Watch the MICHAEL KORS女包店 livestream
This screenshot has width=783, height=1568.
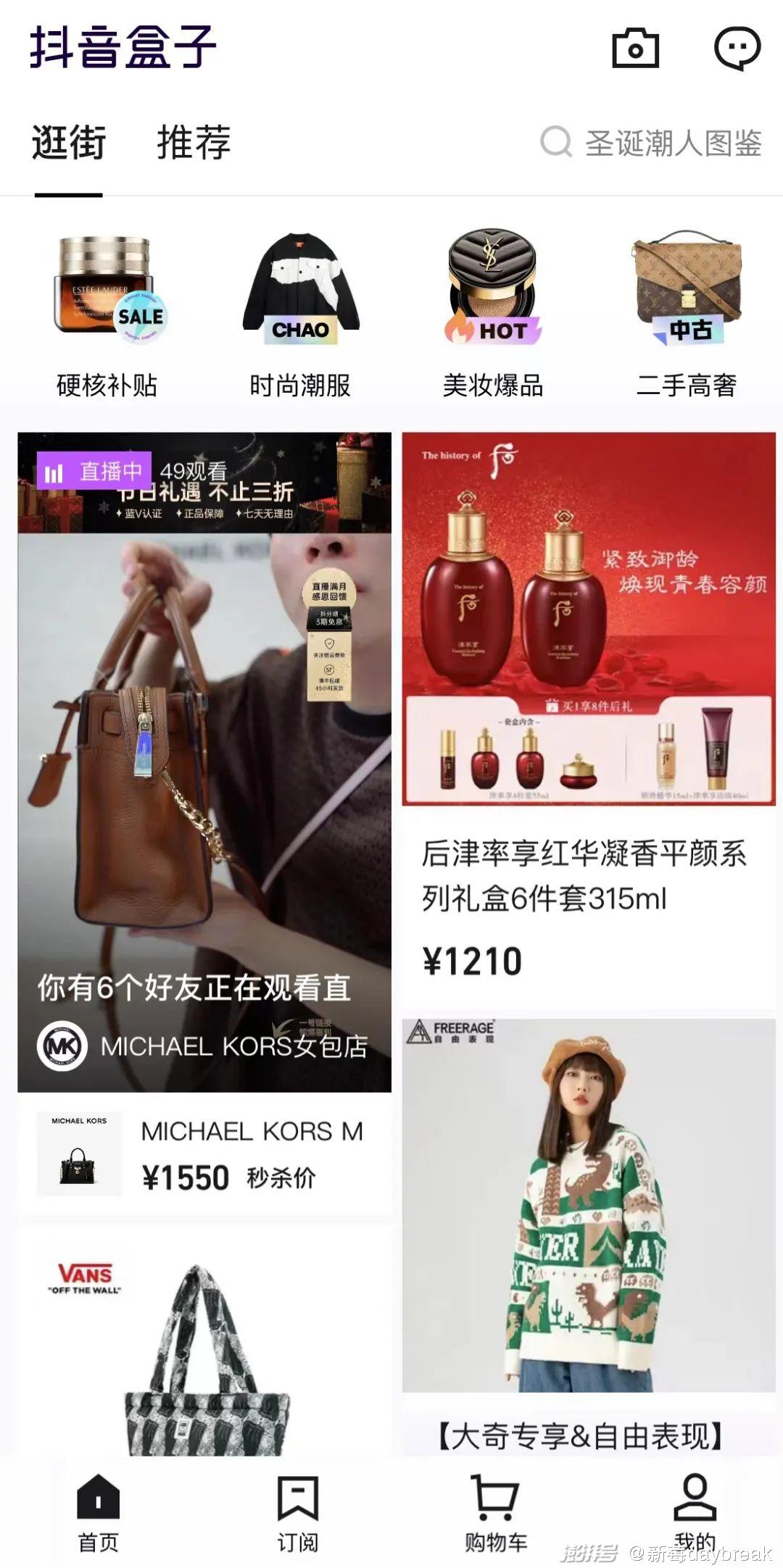pyautogui.click(x=204, y=761)
